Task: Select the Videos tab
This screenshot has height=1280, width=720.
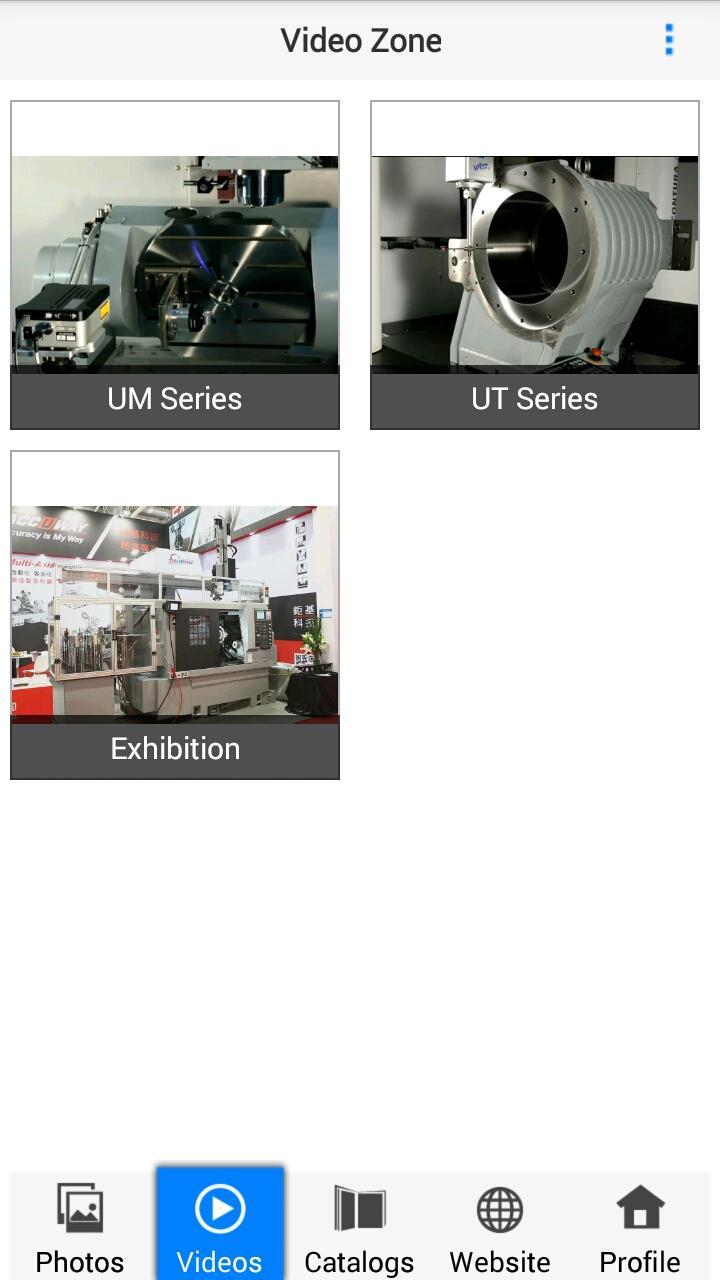Action: tap(220, 1227)
